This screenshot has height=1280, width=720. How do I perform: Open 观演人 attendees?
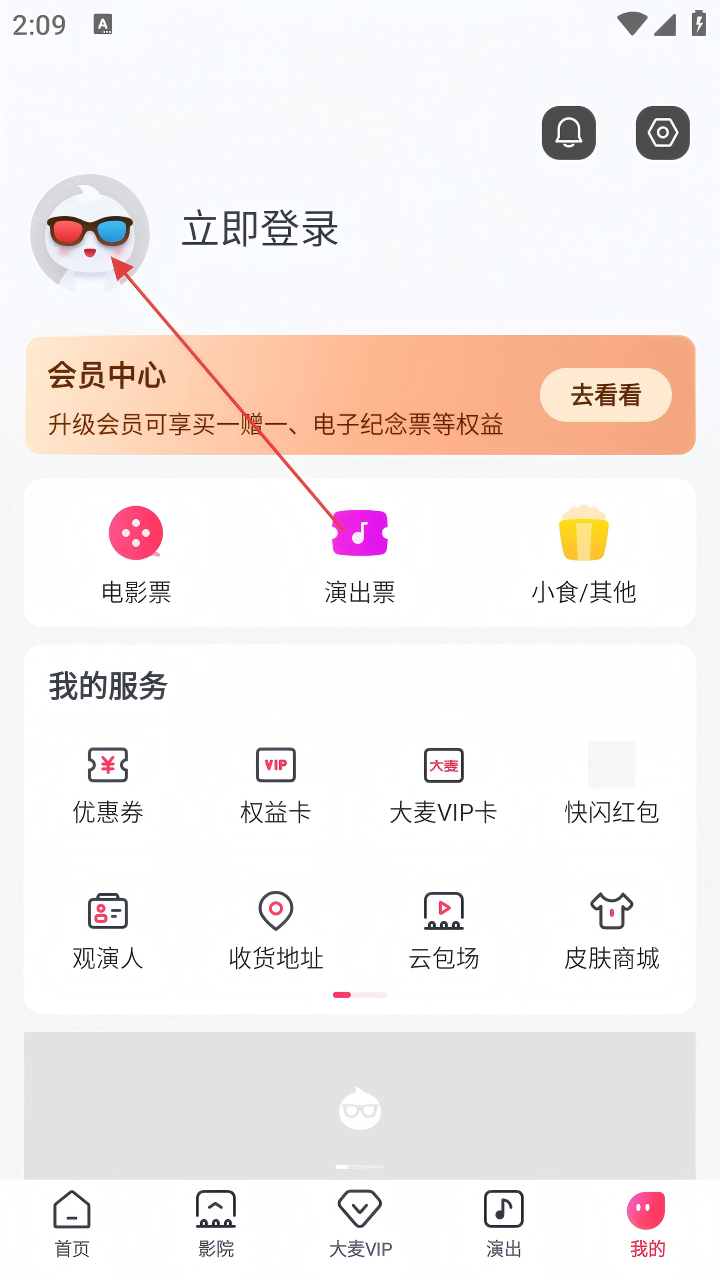click(108, 931)
